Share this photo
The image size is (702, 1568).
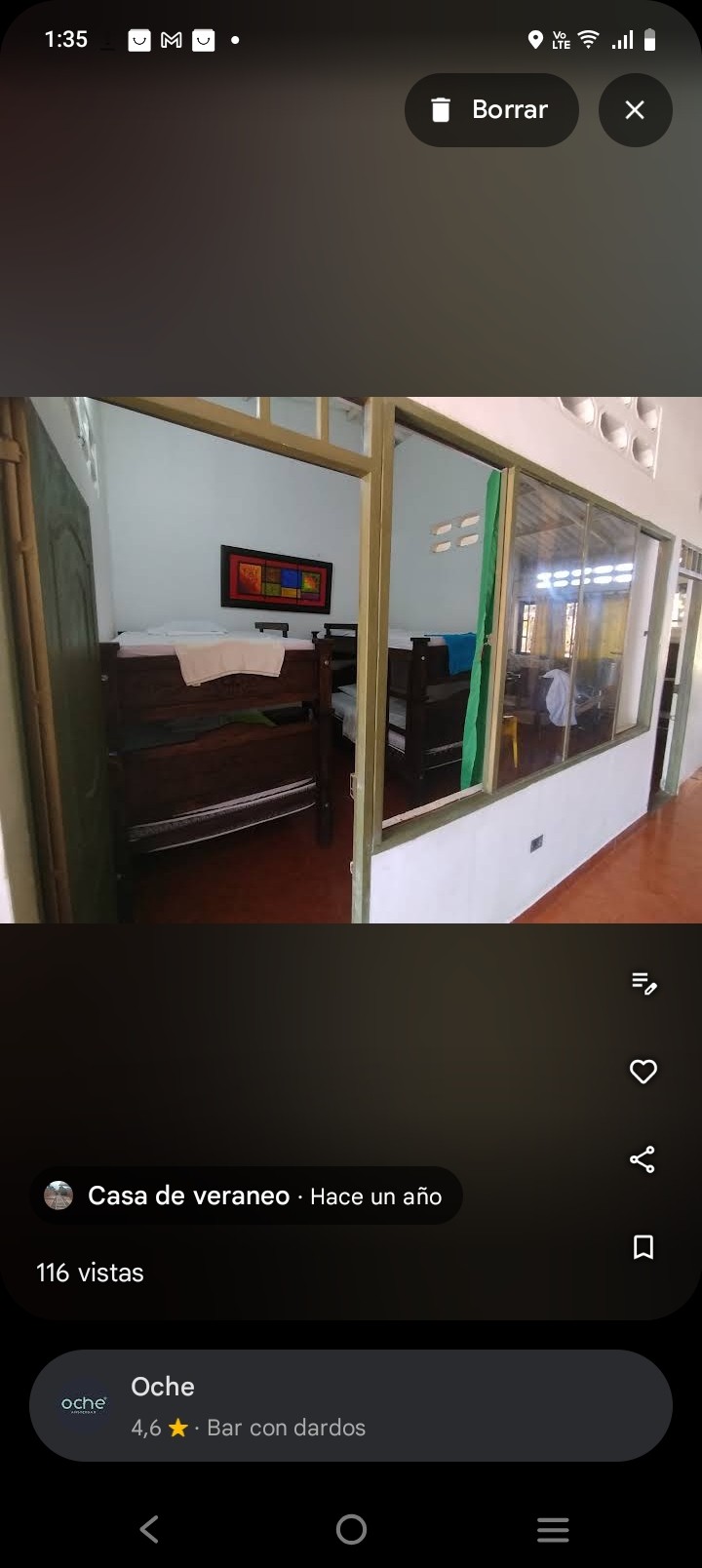click(x=643, y=1159)
